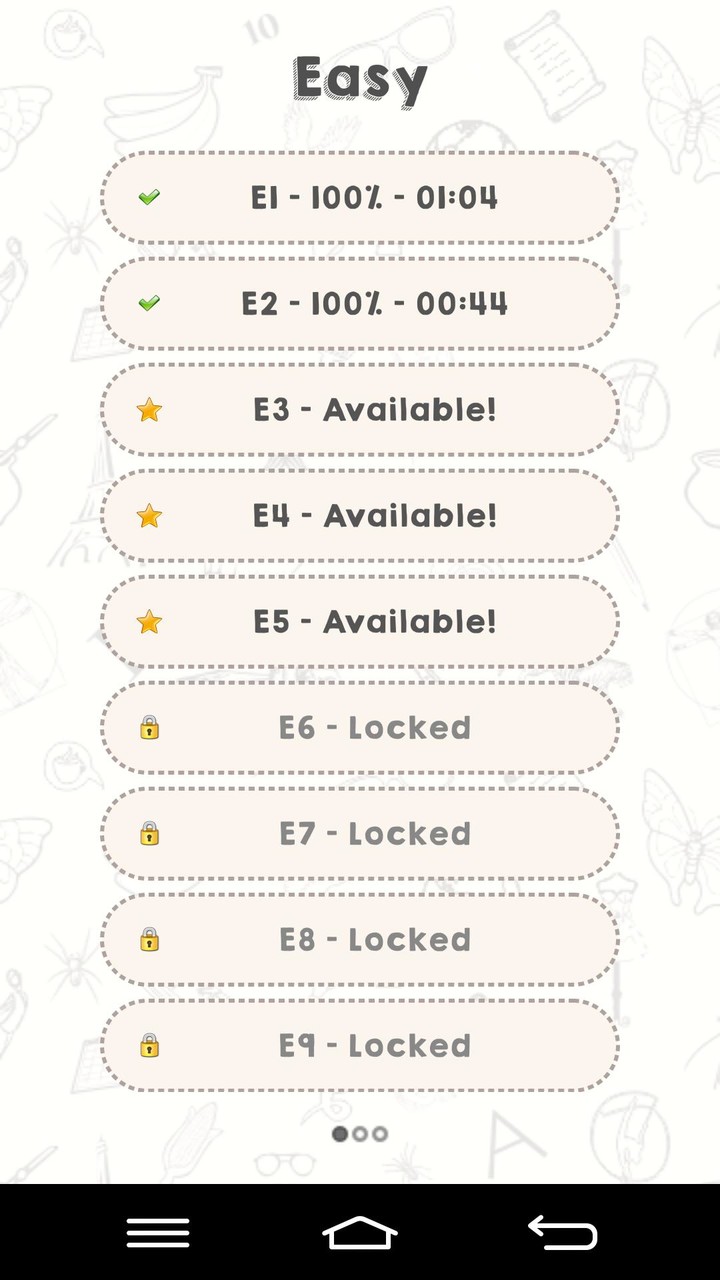Click the green checkmark on level E2
This screenshot has width=720, height=1280.
(x=149, y=303)
